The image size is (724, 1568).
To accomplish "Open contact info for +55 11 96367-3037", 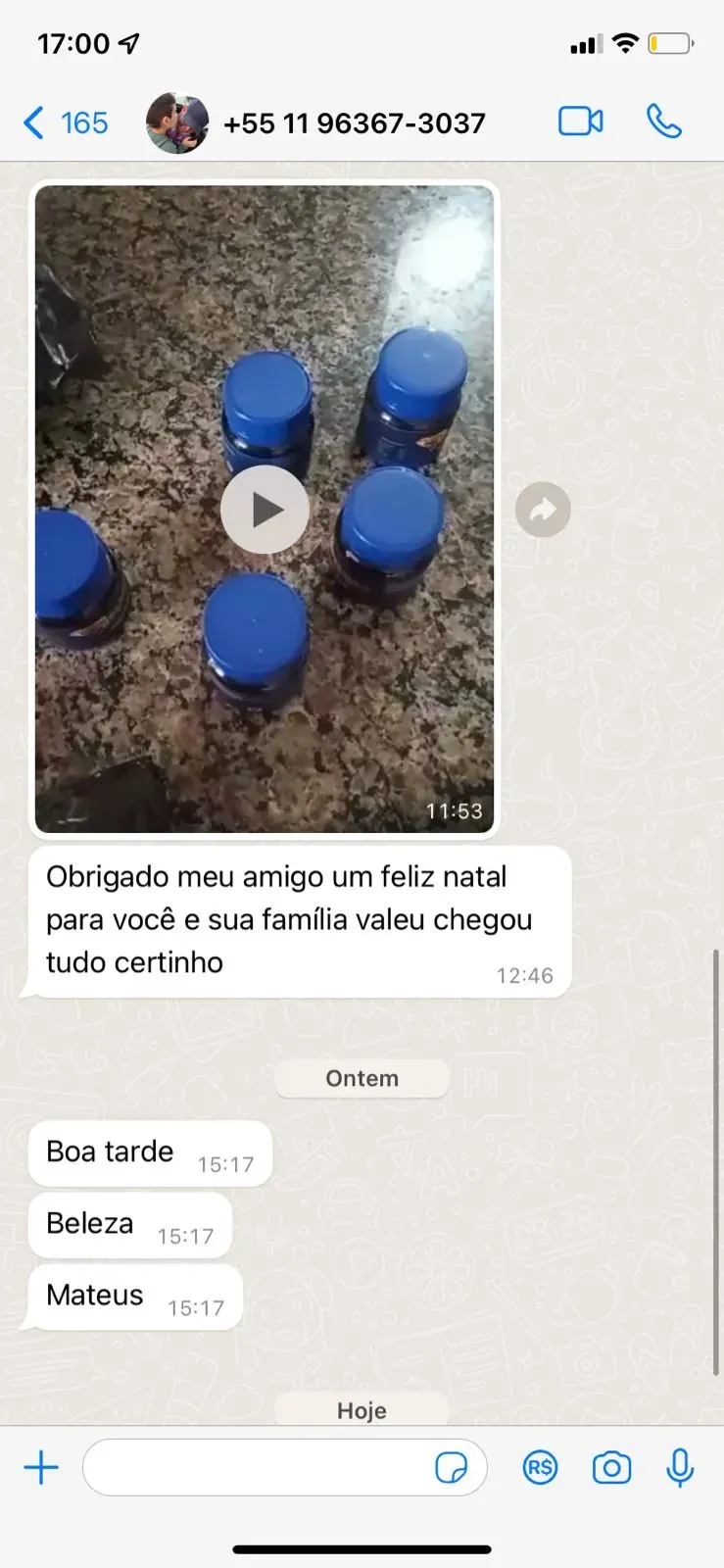I will coord(354,123).
